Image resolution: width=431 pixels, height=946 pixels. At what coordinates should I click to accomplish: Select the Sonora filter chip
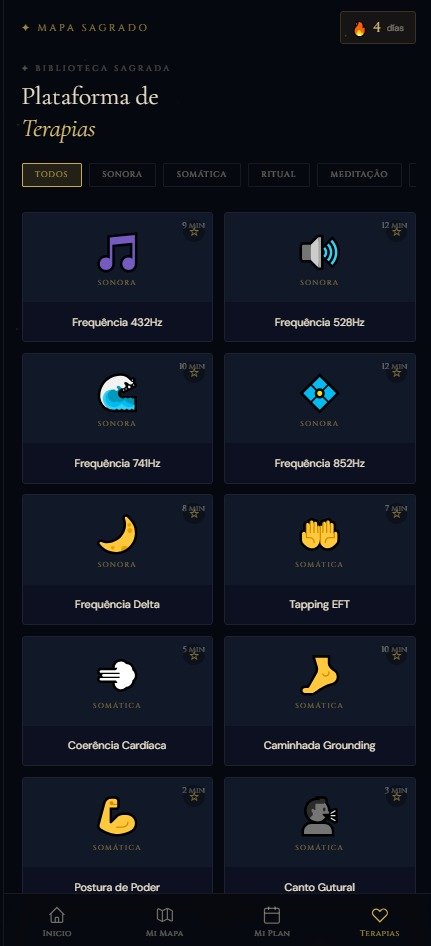click(123, 175)
